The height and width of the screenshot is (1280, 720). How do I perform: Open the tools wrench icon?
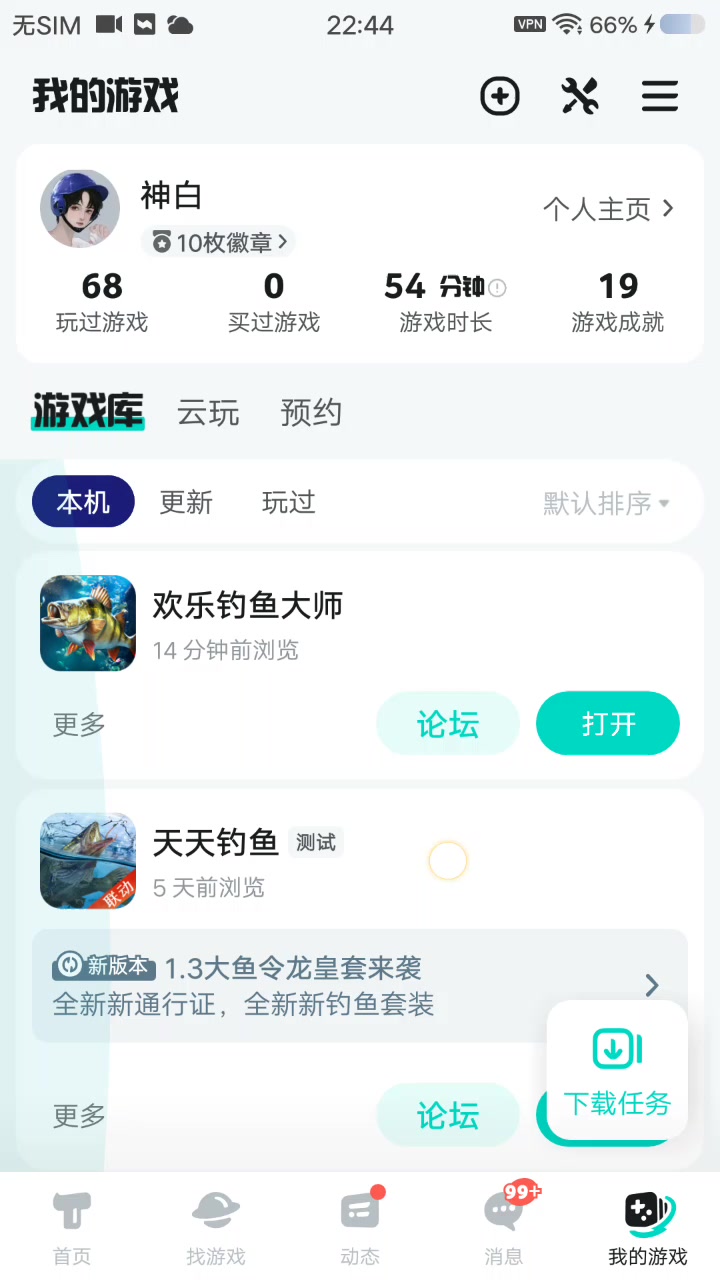[580, 97]
